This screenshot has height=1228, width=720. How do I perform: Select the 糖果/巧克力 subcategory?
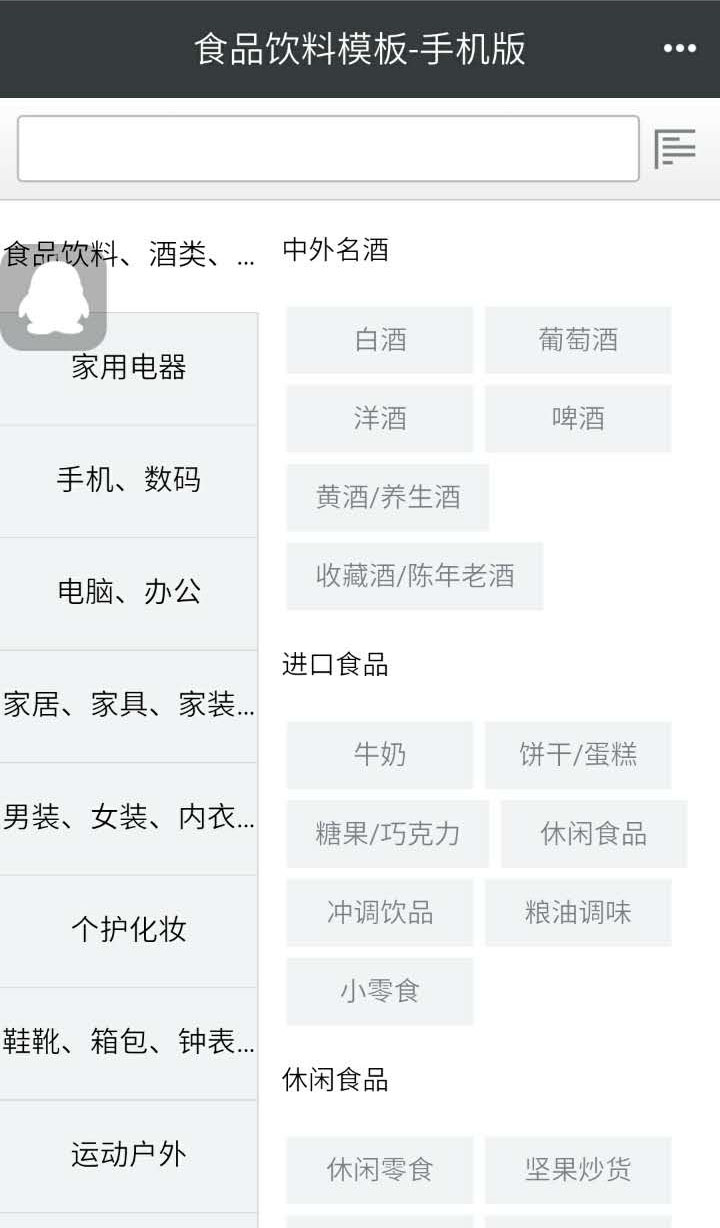coord(387,833)
